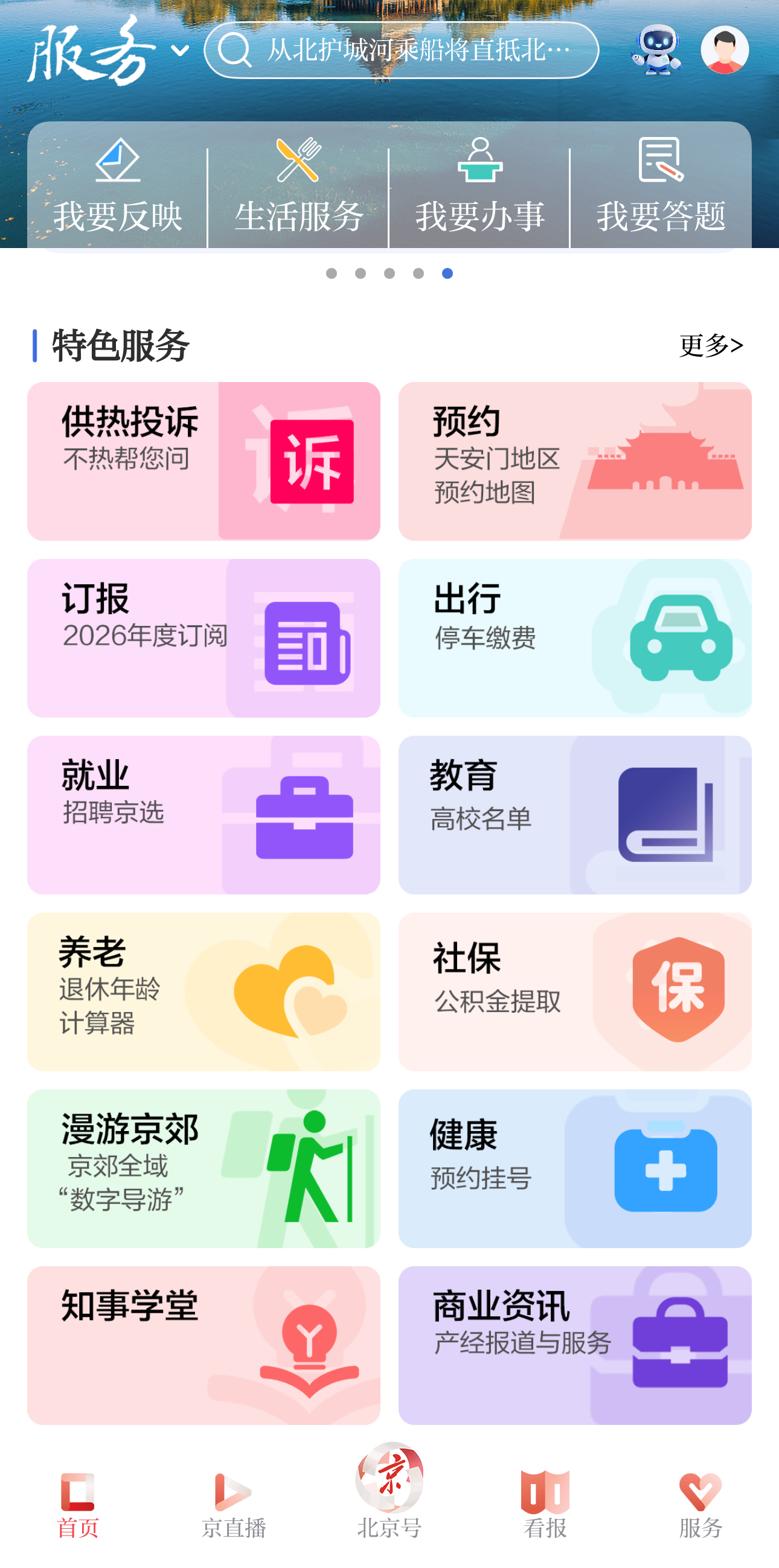Open the robot assistant icon
Viewport: 779px width, 1568px height.
click(x=656, y=50)
